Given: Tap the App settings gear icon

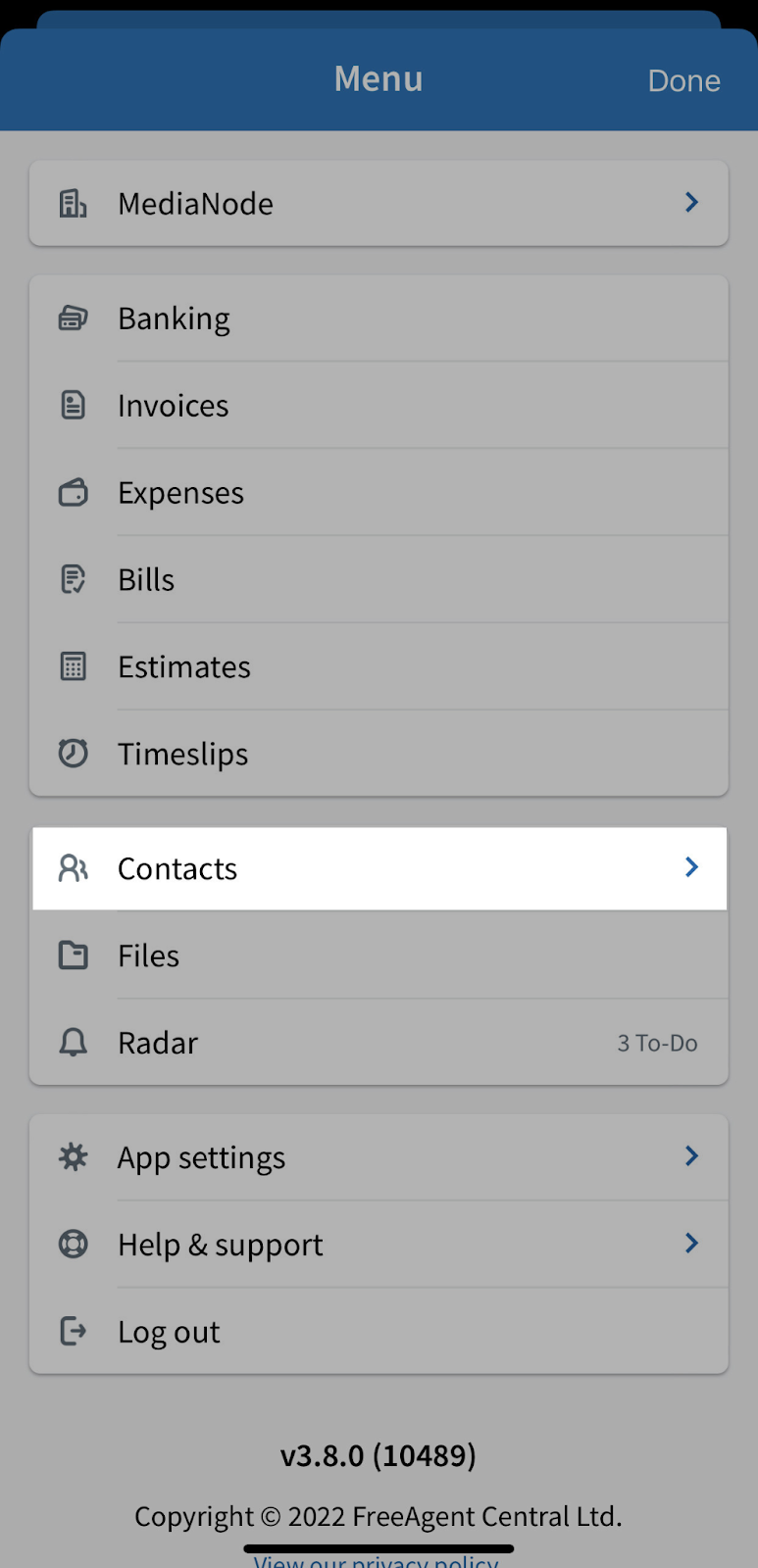Looking at the screenshot, I should [73, 1156].
